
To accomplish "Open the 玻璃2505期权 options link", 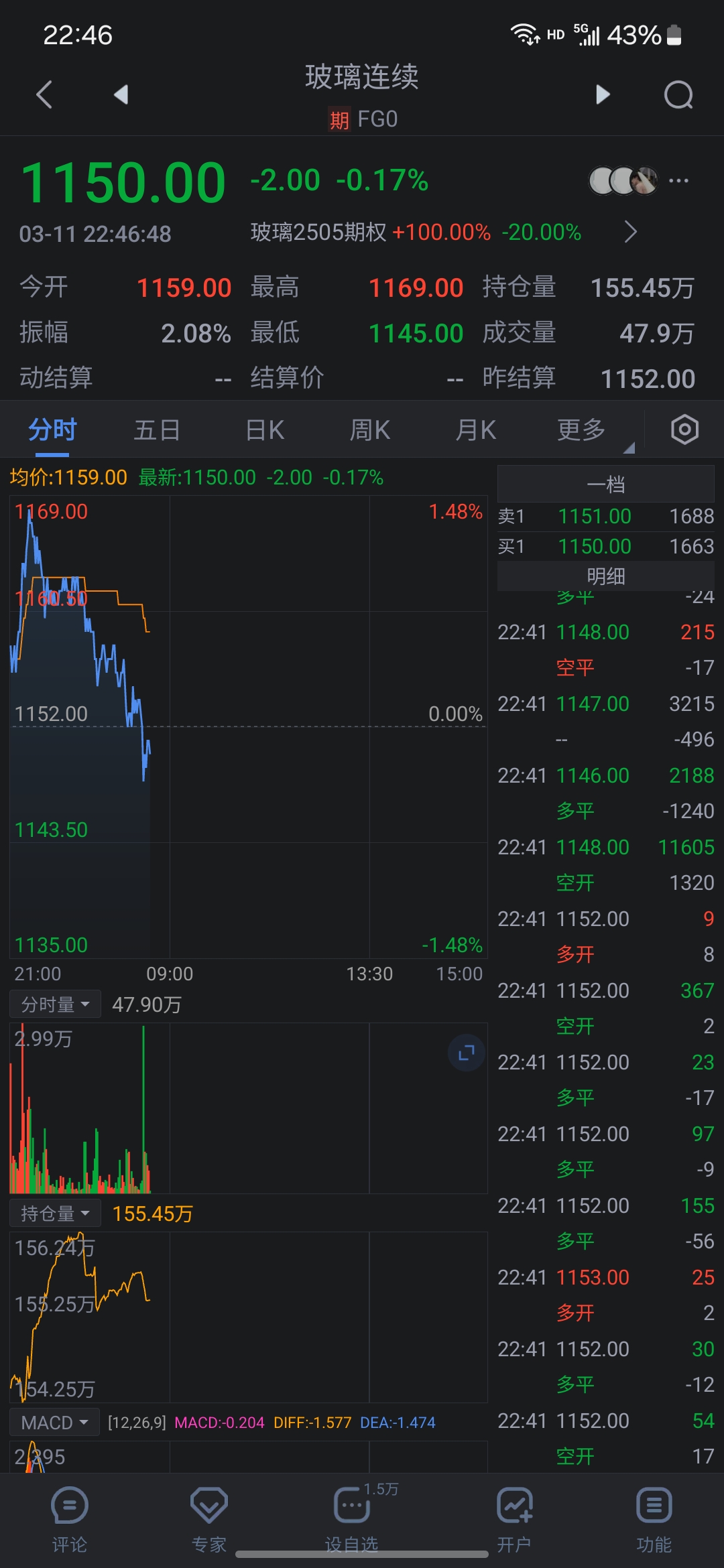I will coord(416,233).
